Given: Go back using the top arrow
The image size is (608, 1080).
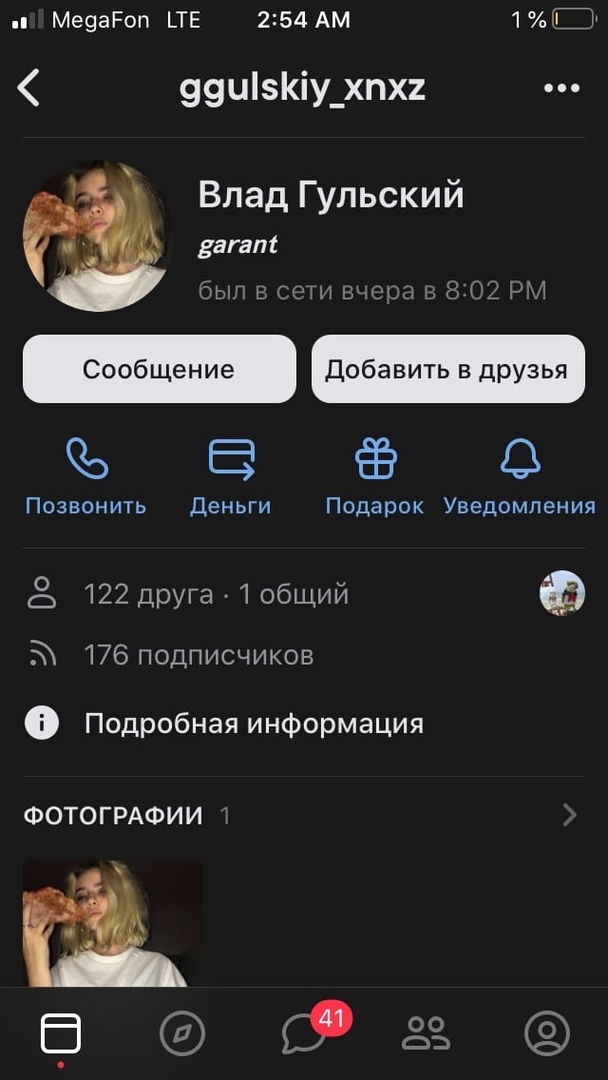Looking at the screenshot, I should [x=29, y=88].
